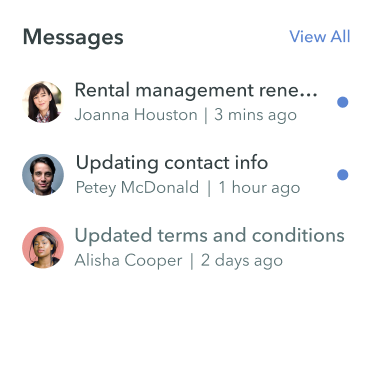Open Alisha Cooper's updated terms message
The height and width of the screenshot is (377, 374).
(x=186, y=247)
